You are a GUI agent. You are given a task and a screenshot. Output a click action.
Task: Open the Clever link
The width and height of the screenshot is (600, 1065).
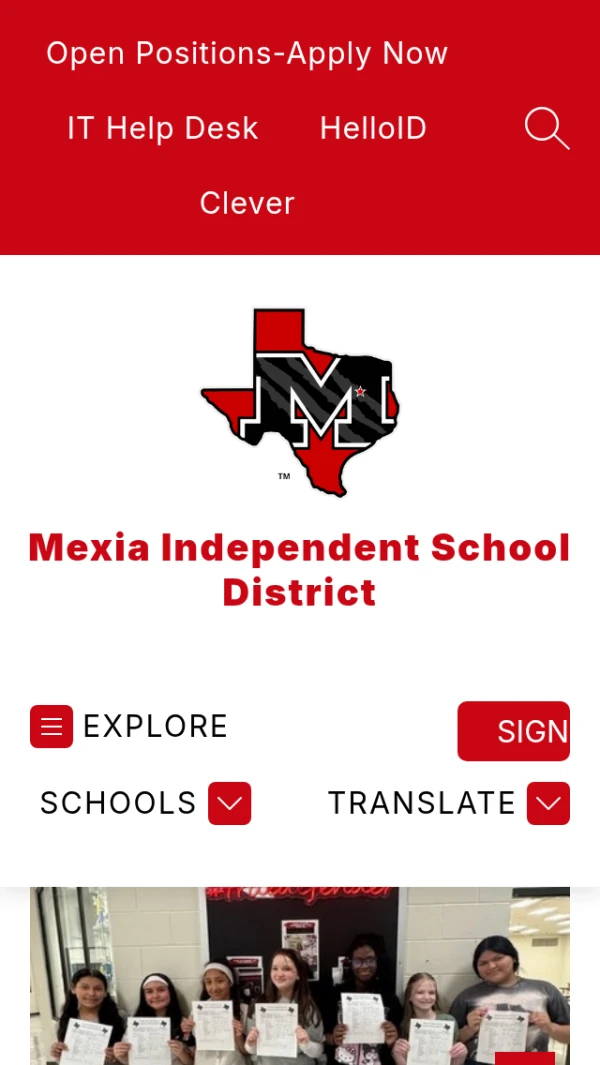tap(247, 203)
